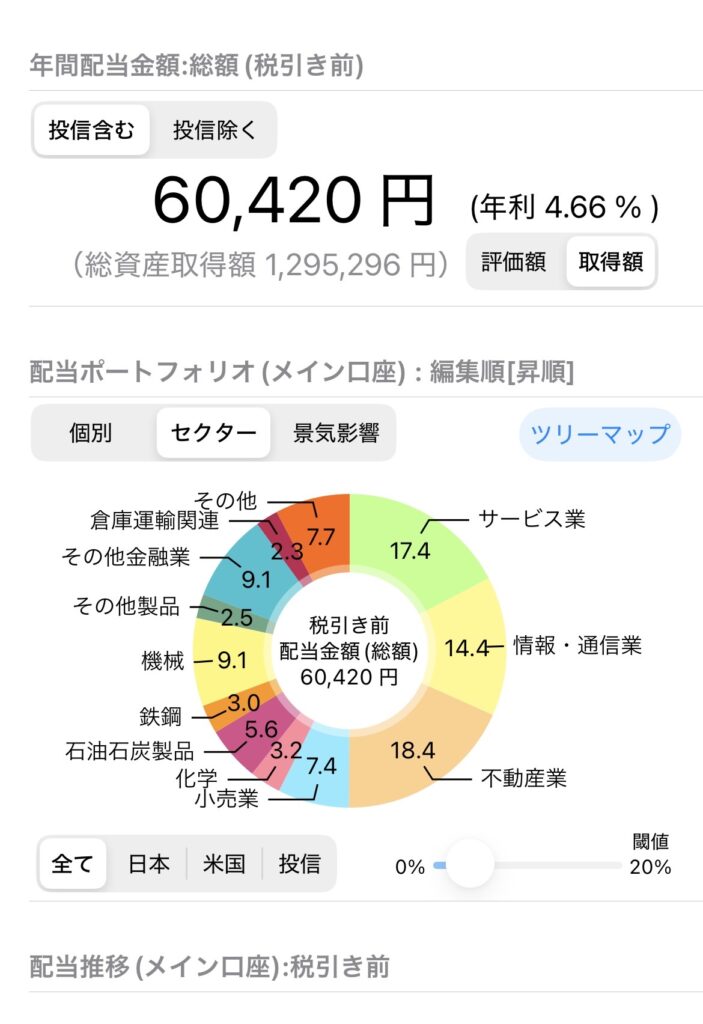This screenshot has width=703, height=1024.
Task: Switch yield basis to 評価額
Action: click(x=514, y=262)
